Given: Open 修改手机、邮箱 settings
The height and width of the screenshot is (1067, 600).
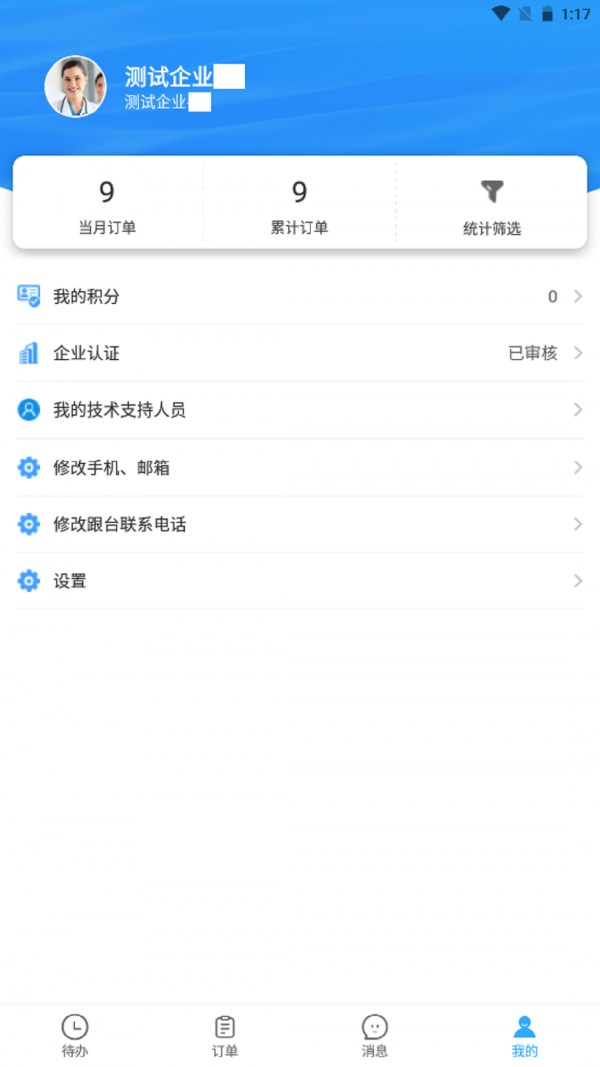Looking at the screenshot, I should 300,467.
